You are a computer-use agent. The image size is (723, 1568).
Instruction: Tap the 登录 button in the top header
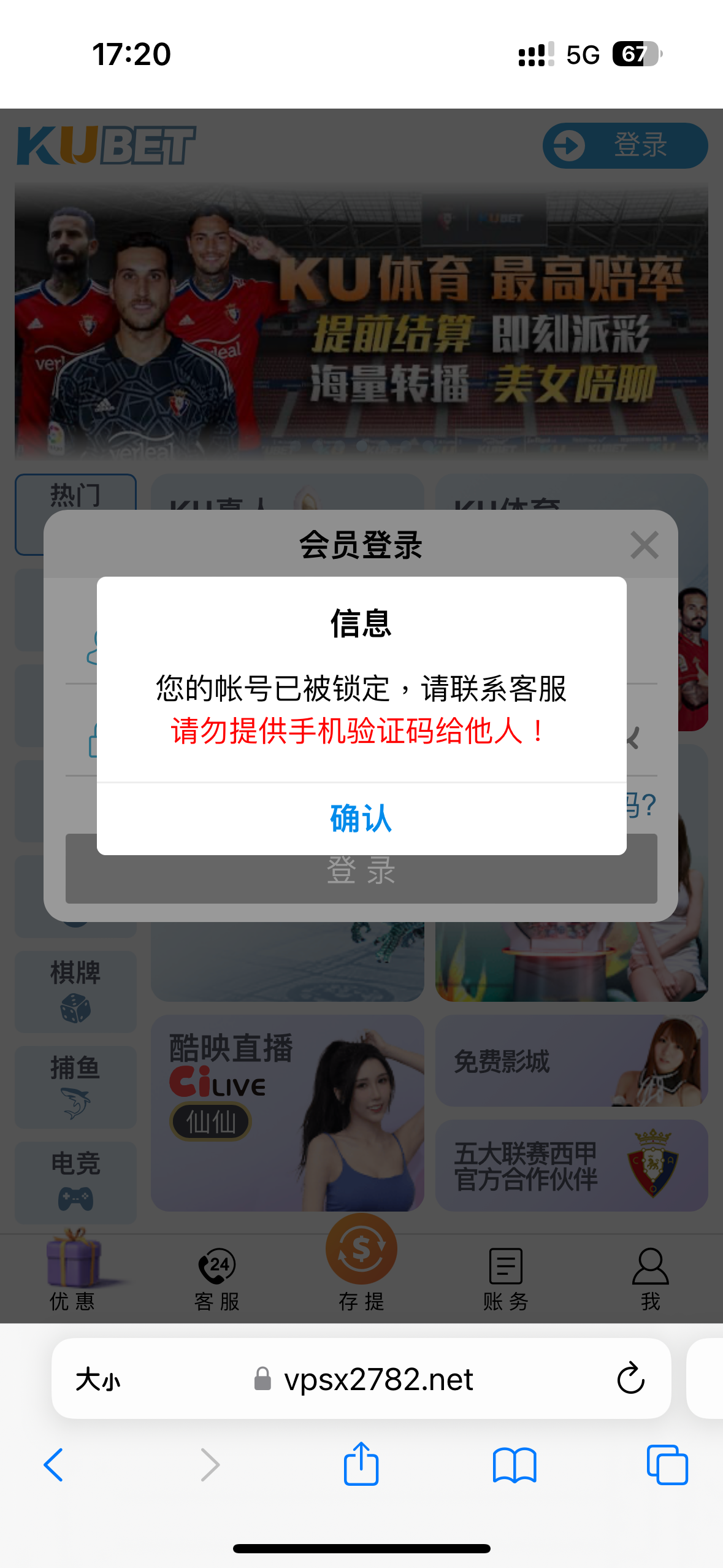pyautogui.click(x=624, y=145)
